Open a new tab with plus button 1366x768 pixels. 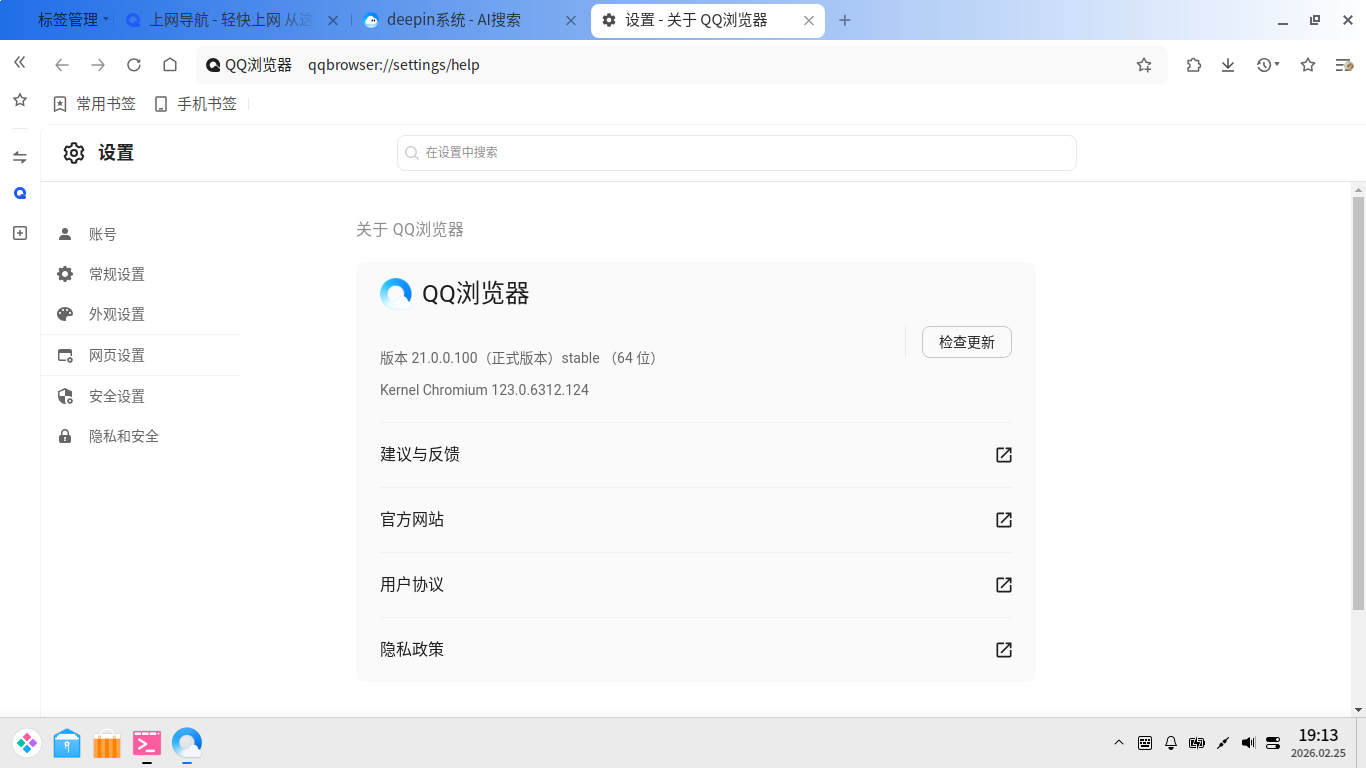845,20
